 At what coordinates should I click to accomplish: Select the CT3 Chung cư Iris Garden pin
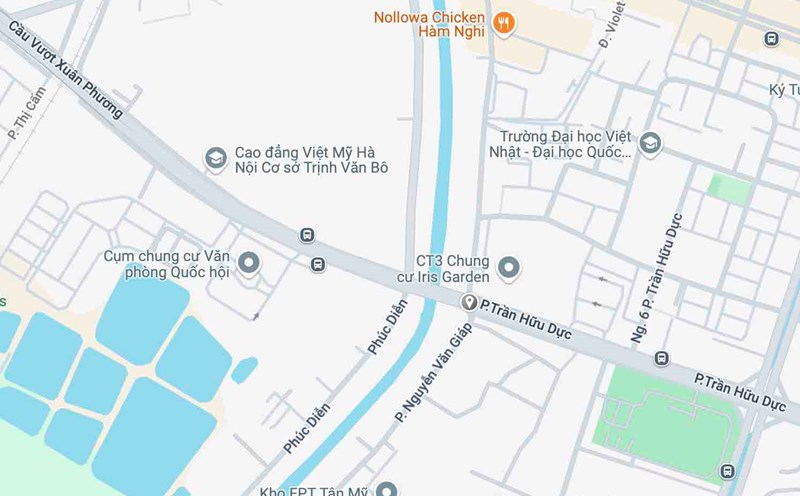509,267
